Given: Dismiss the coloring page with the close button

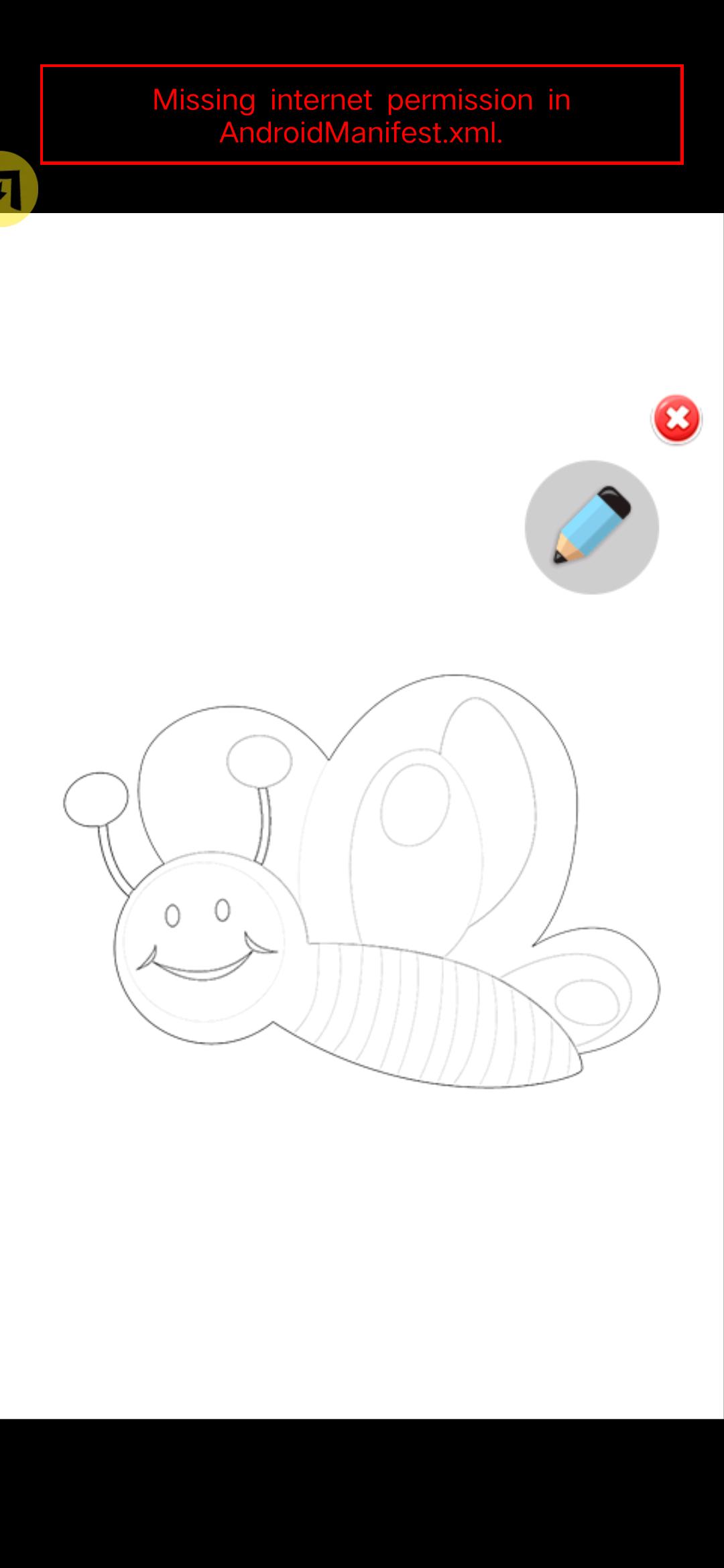Looking at the screenshot, I should tap(678, 419).
